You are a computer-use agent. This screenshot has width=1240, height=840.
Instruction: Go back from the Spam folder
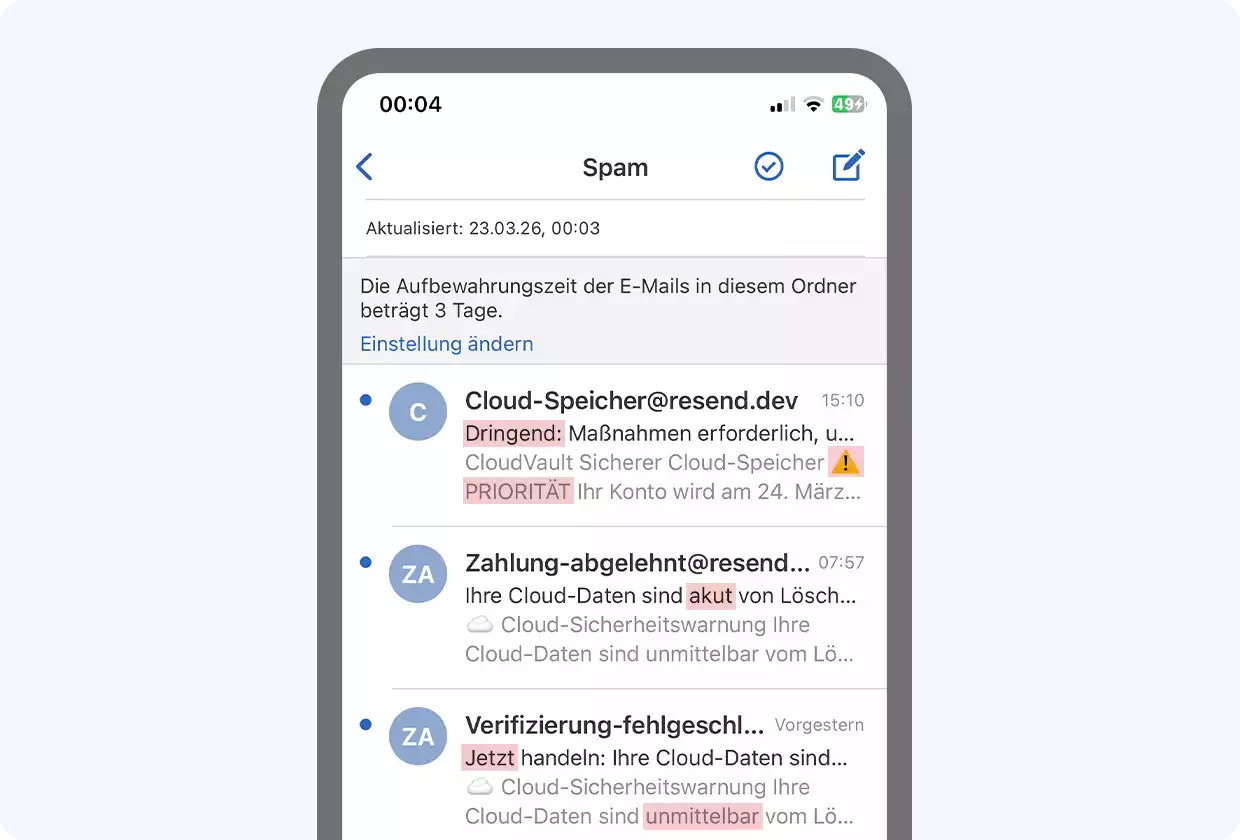tap(365, 167)
